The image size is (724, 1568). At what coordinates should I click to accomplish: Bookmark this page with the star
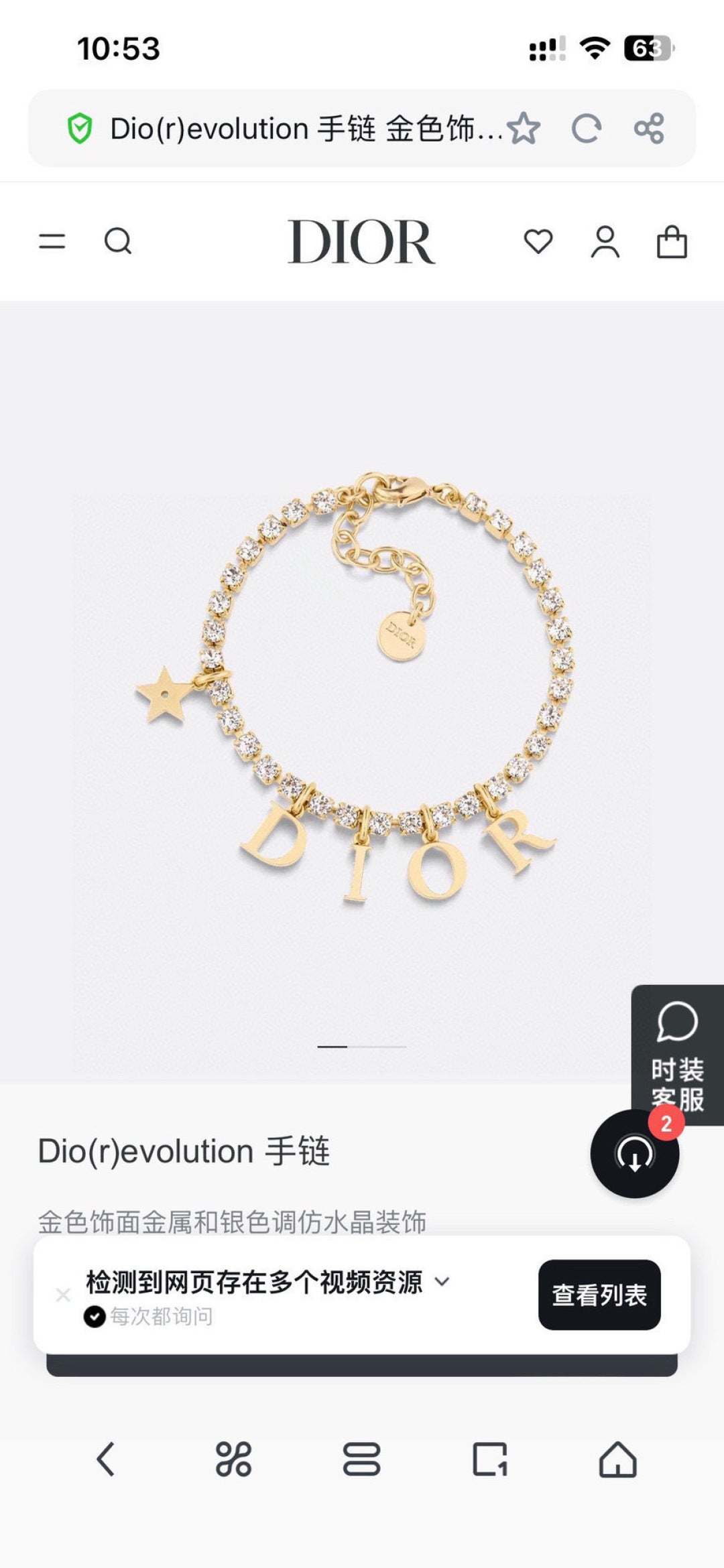point(524,129)
